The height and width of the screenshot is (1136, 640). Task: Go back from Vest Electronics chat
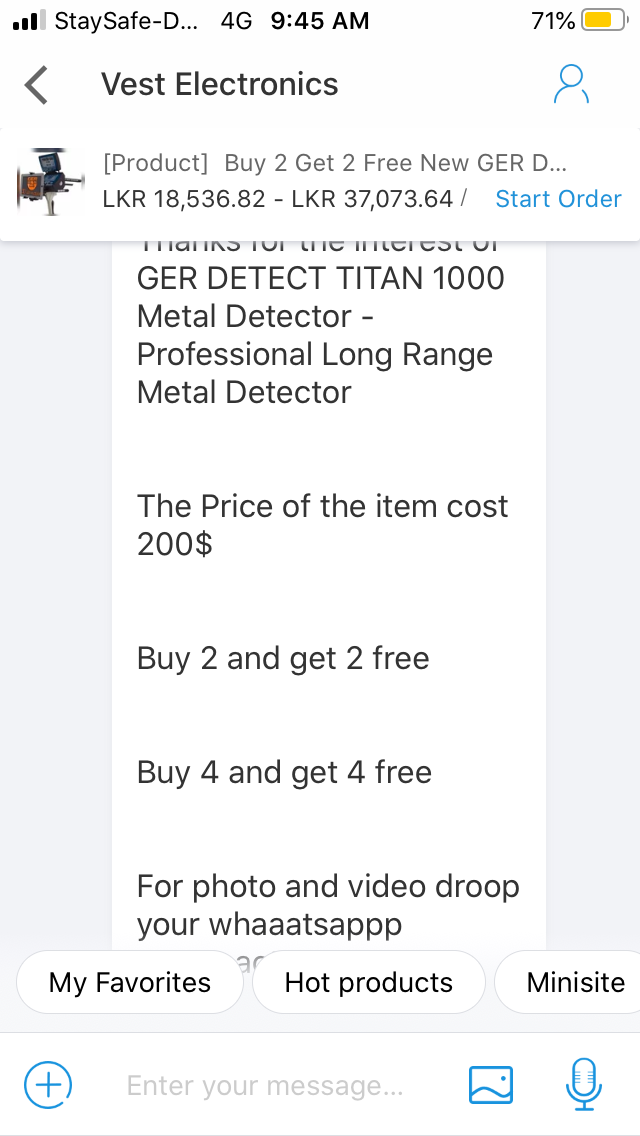(37, 85)
